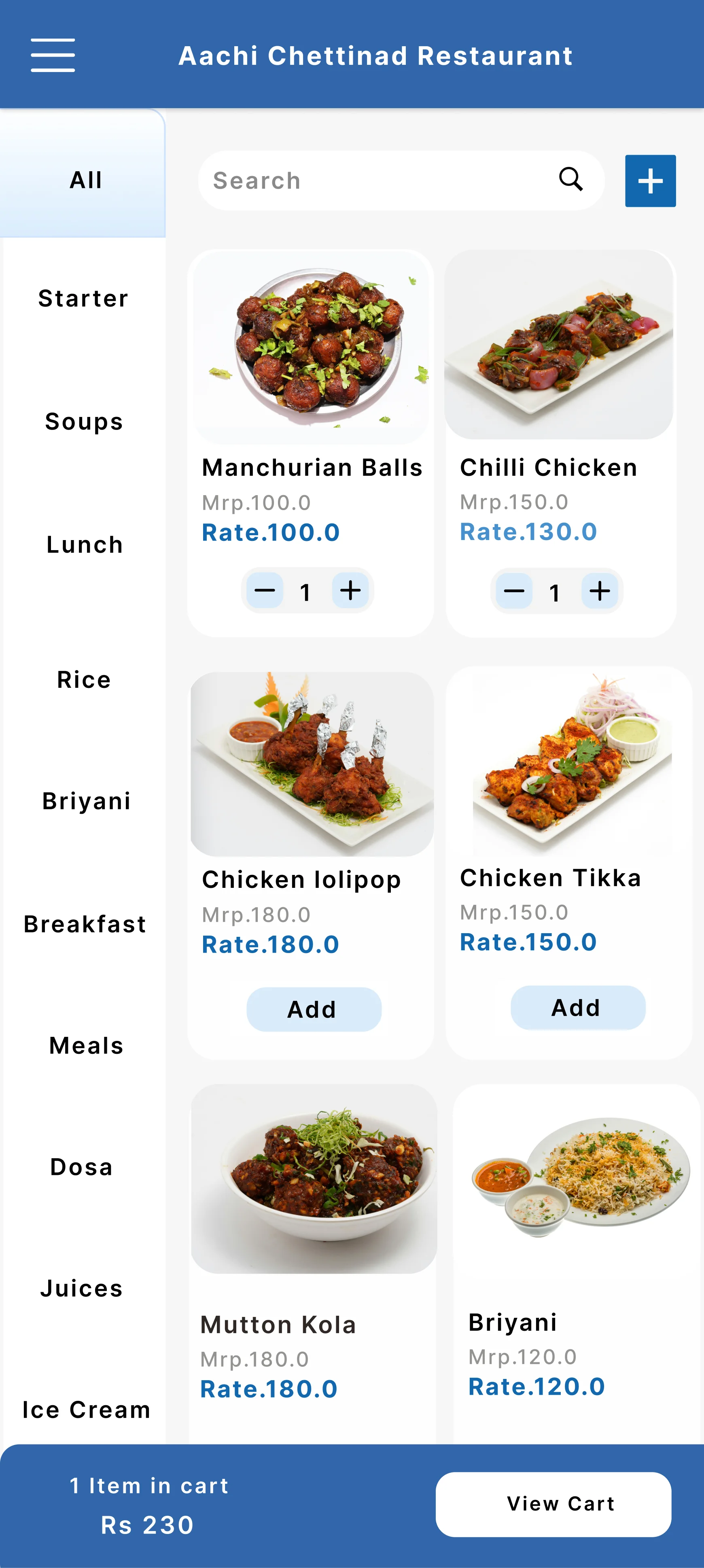Tap the blue plus button beside search
Screen dimensions: 704x1568
pyautogui.click(x=650, y=181)
